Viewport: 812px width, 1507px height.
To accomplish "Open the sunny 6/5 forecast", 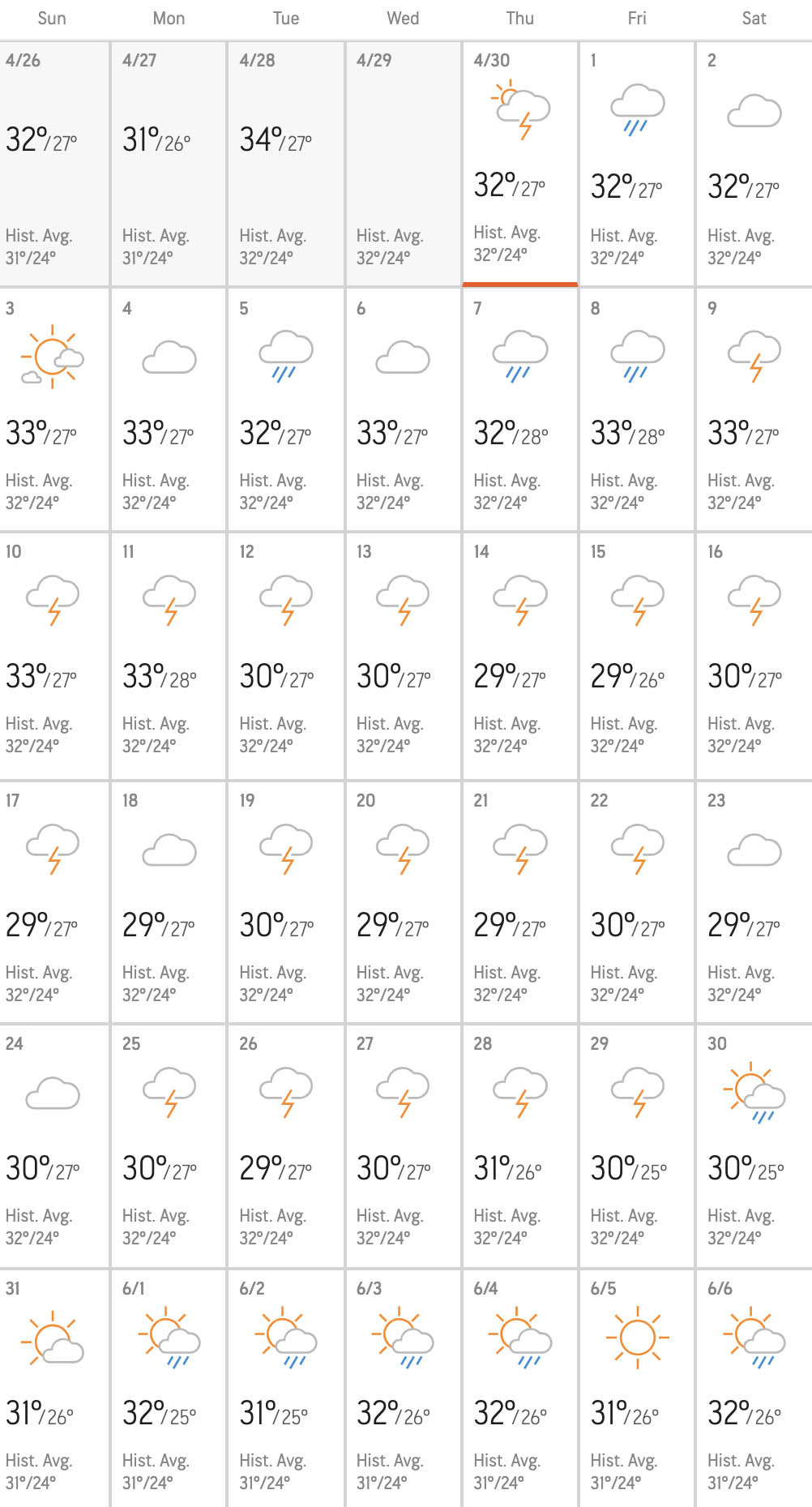I will pos(637,1389).
